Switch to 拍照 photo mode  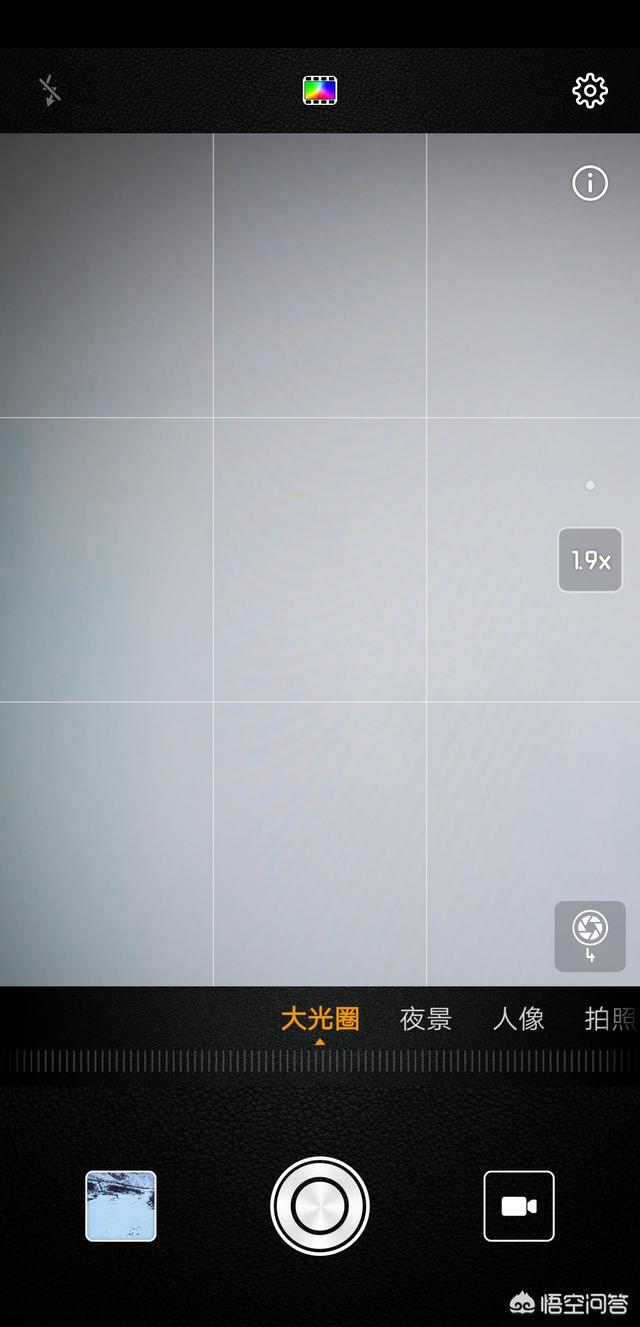pos(611,1019)
